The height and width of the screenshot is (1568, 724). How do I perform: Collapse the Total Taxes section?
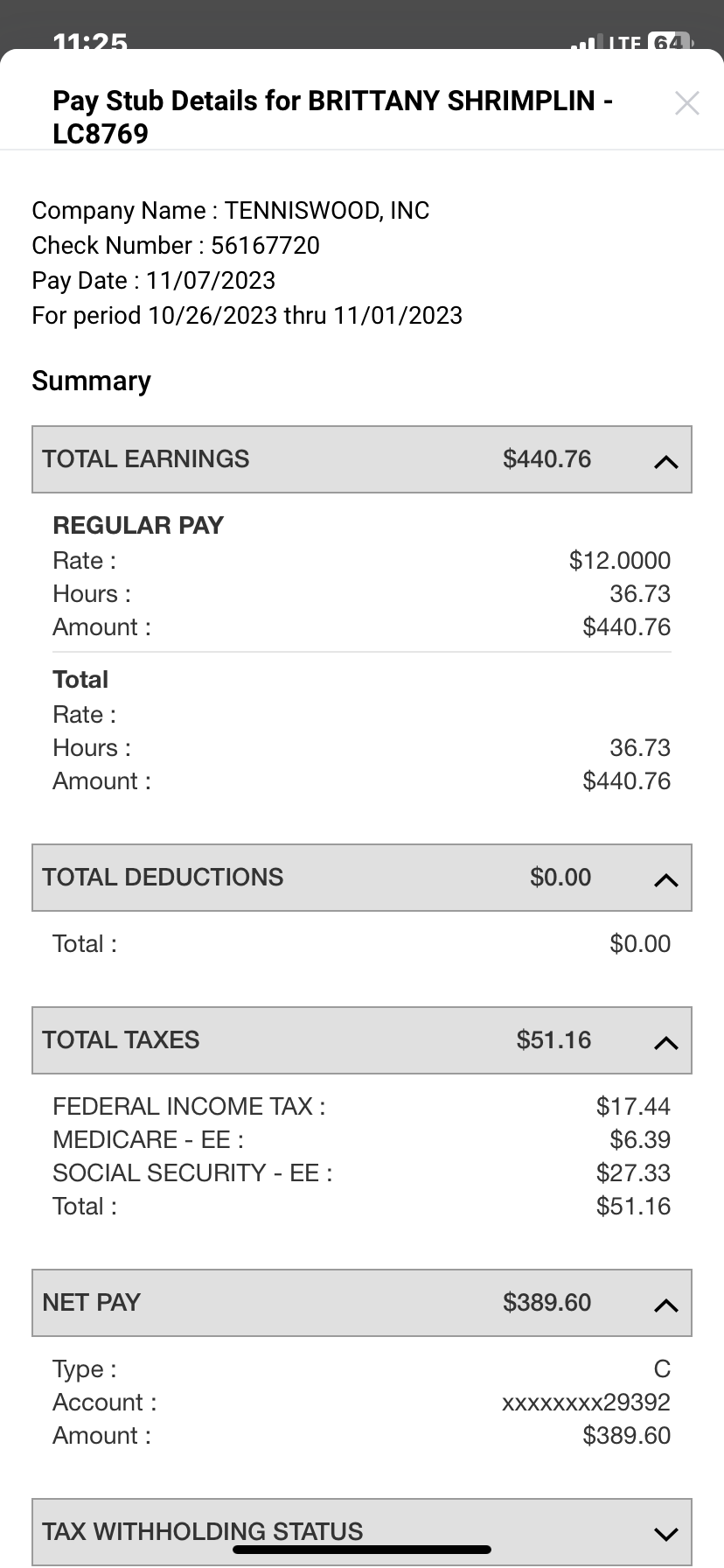coord(362,1040)
